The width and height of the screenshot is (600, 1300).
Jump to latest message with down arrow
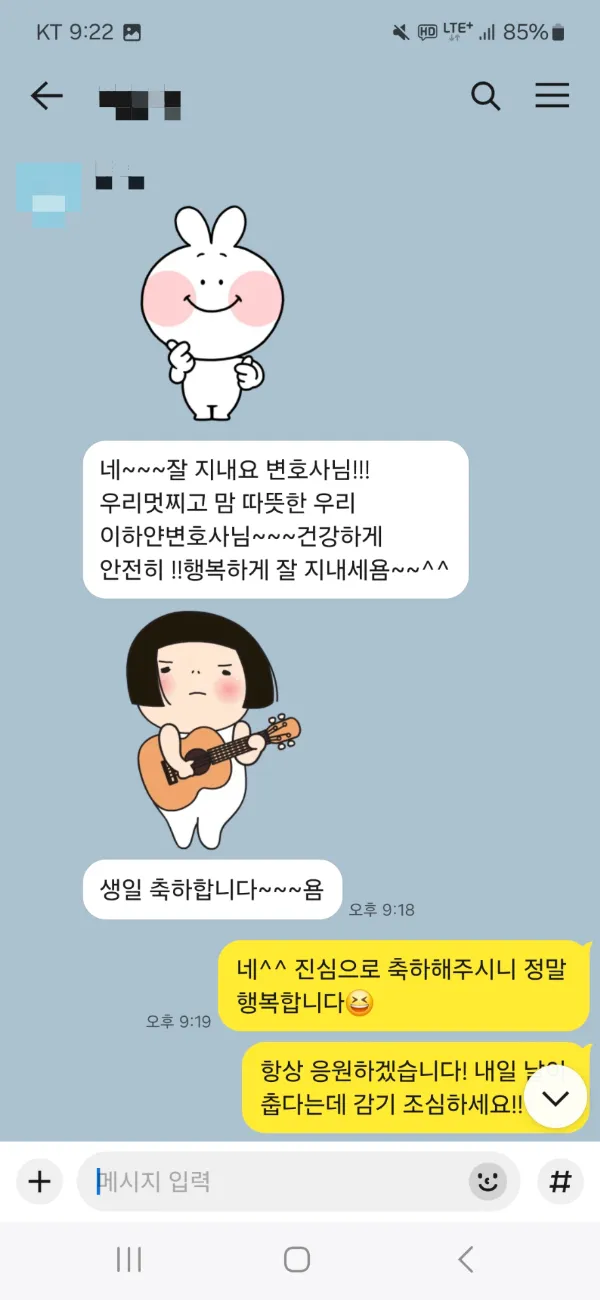554,1097
